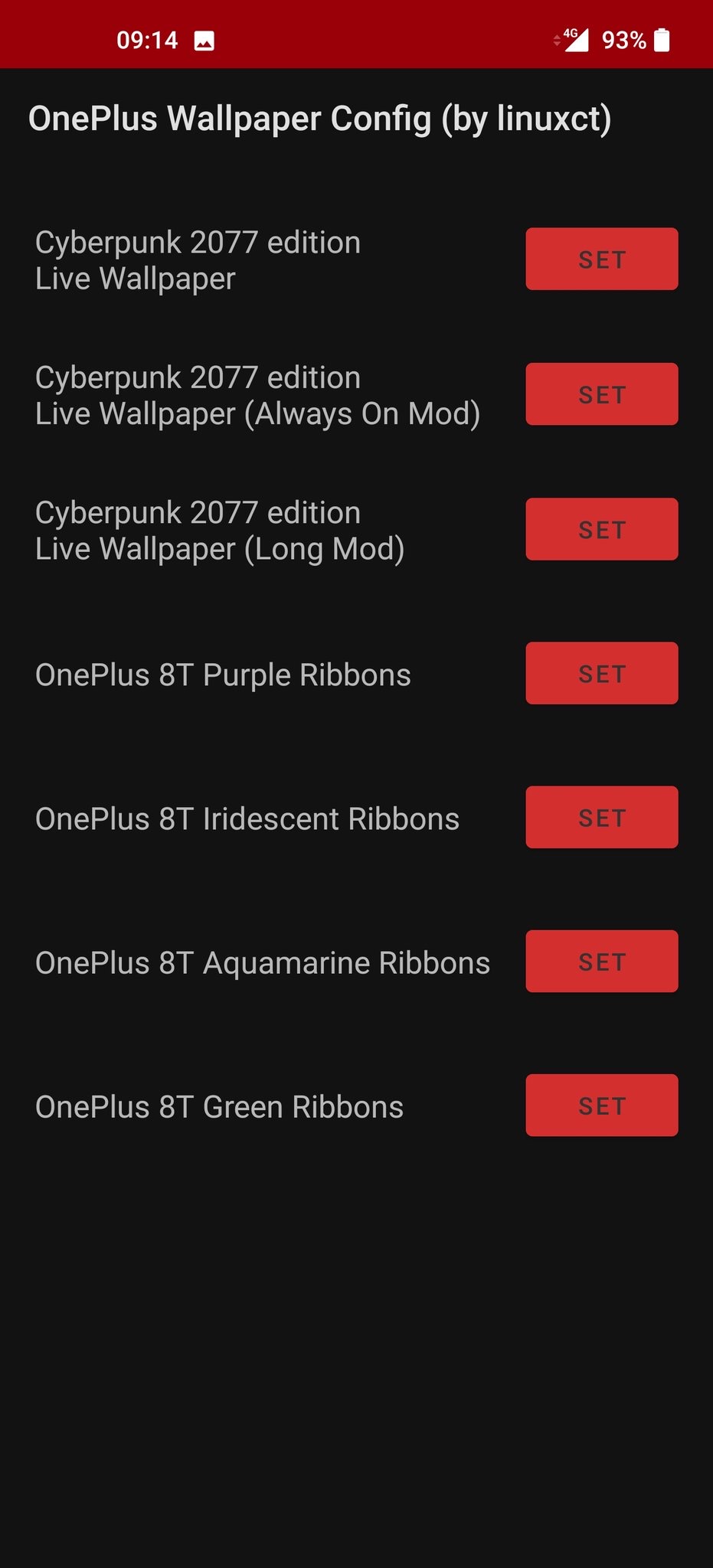Image resolution: width=713 pixels, height=1568 pixels.
Task: Set the Cyberpunk 2077 edition Live Wallpaper
Action: pos(601,259)
